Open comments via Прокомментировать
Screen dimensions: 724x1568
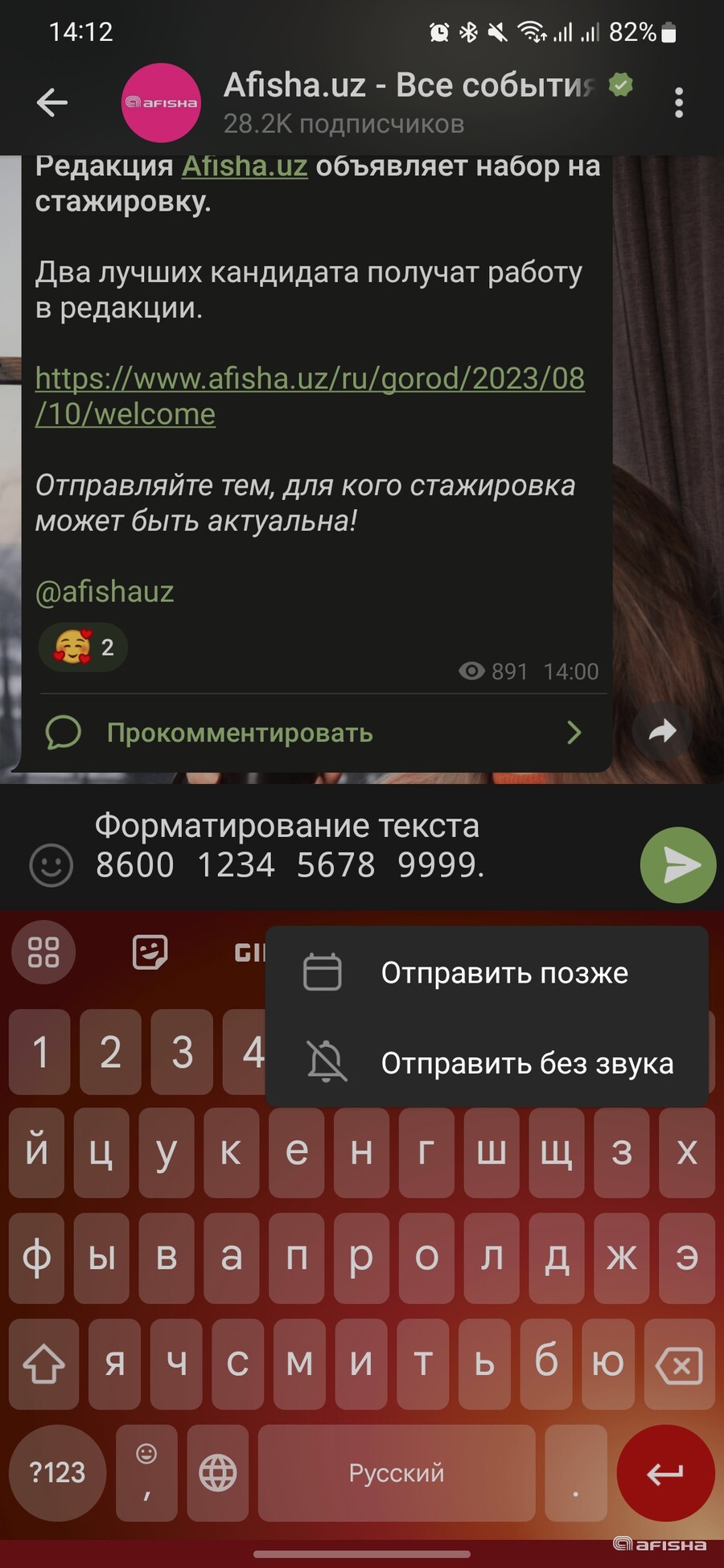tap(240, 733)
